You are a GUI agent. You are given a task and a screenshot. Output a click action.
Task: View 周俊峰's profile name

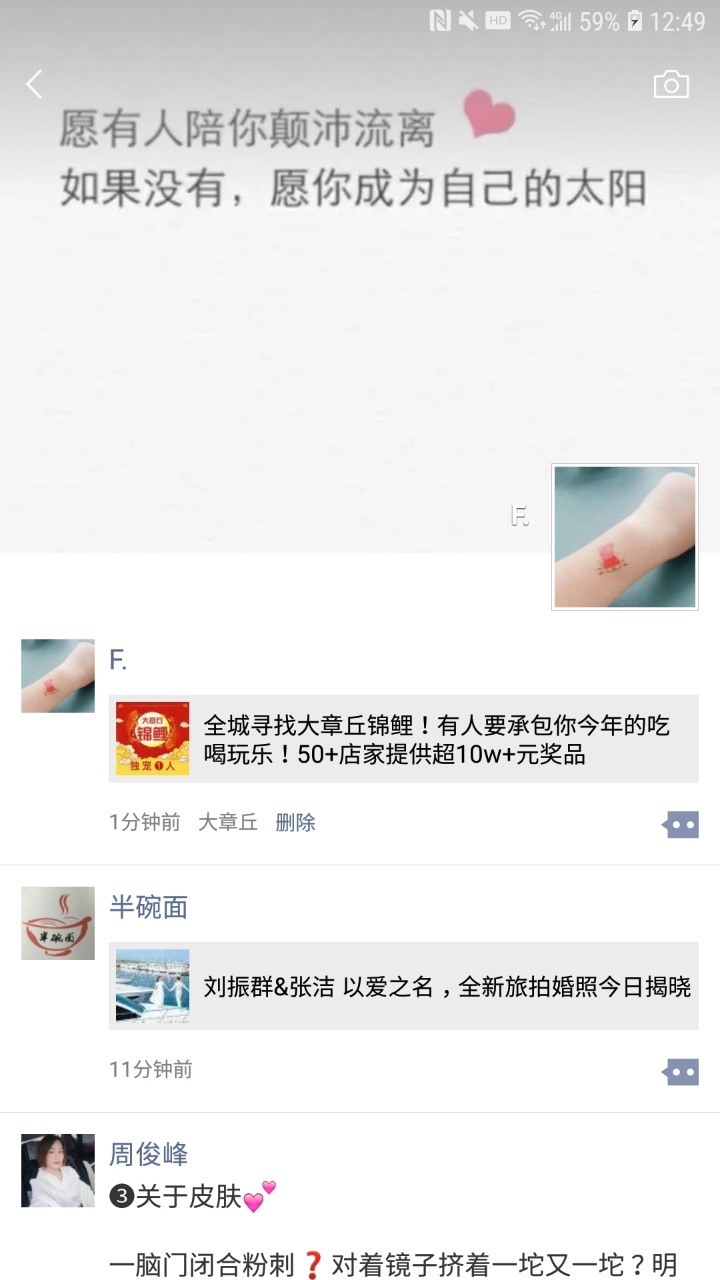(148, 1154)
